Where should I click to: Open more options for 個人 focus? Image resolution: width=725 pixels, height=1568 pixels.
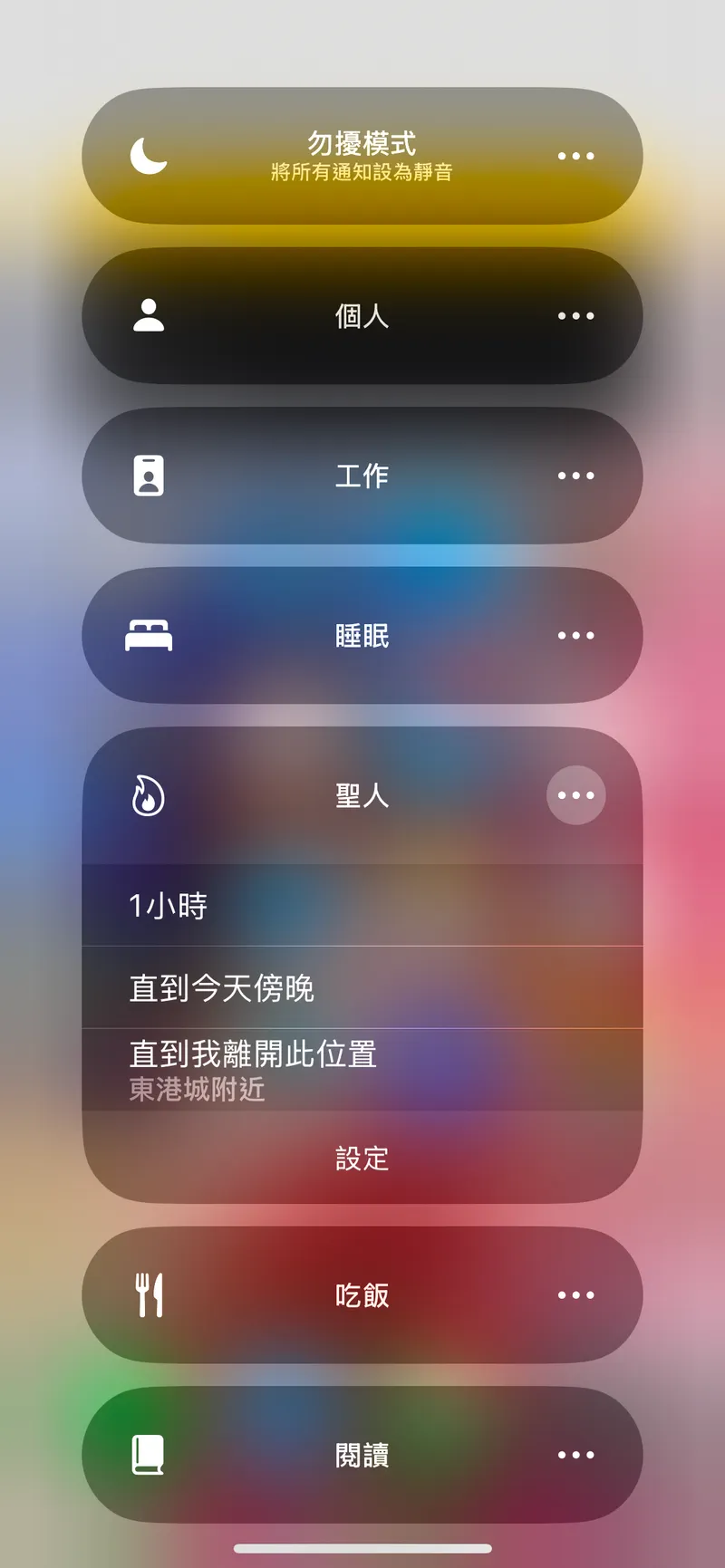pos(575,316)
